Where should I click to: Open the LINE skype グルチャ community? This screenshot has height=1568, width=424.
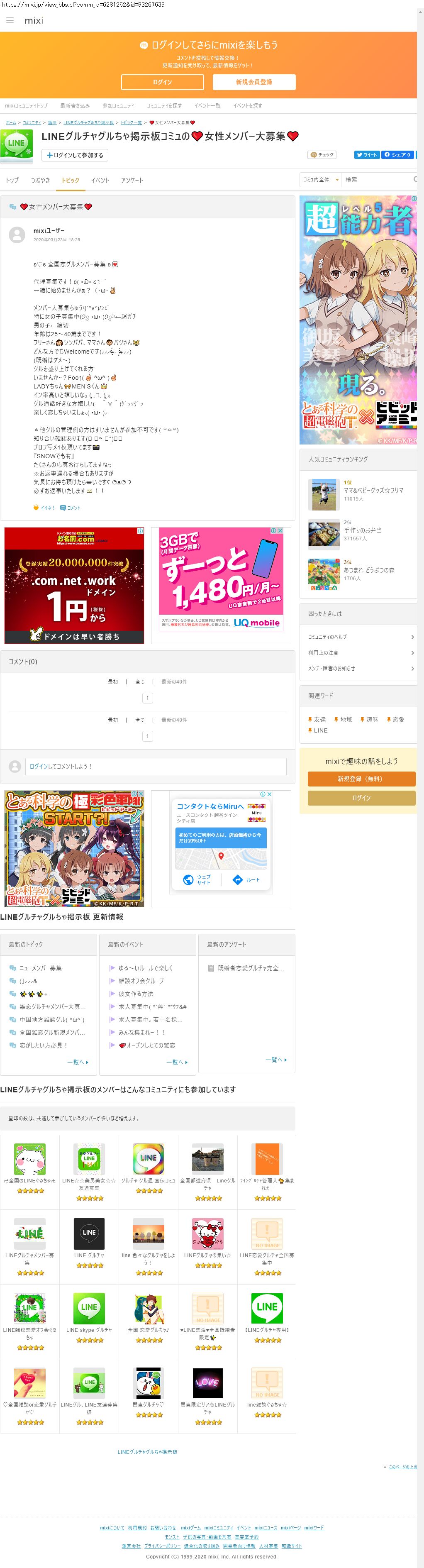(89, 1330)
